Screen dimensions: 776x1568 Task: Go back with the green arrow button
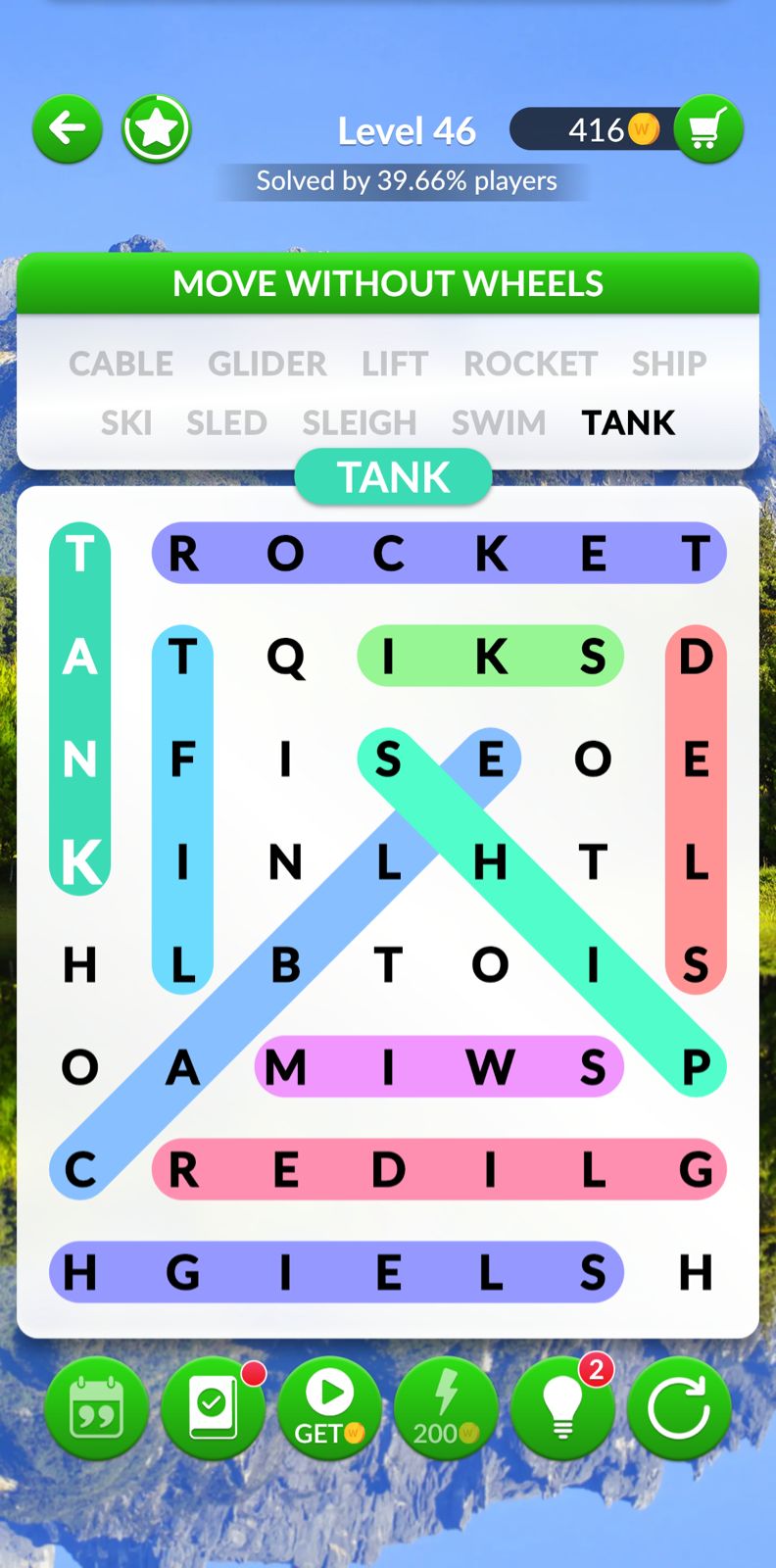pyautogui.click(x=68, y=128)
